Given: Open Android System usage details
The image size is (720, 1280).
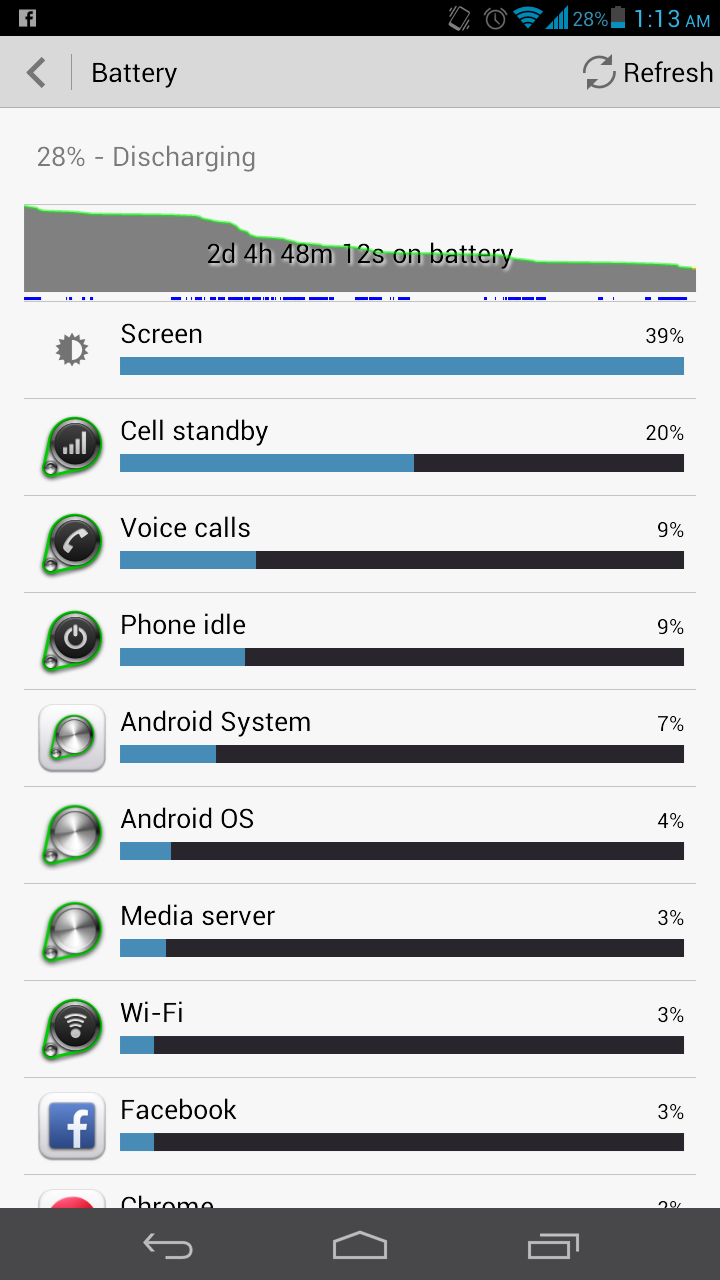Looking at the screenshot, I should 360,738.
